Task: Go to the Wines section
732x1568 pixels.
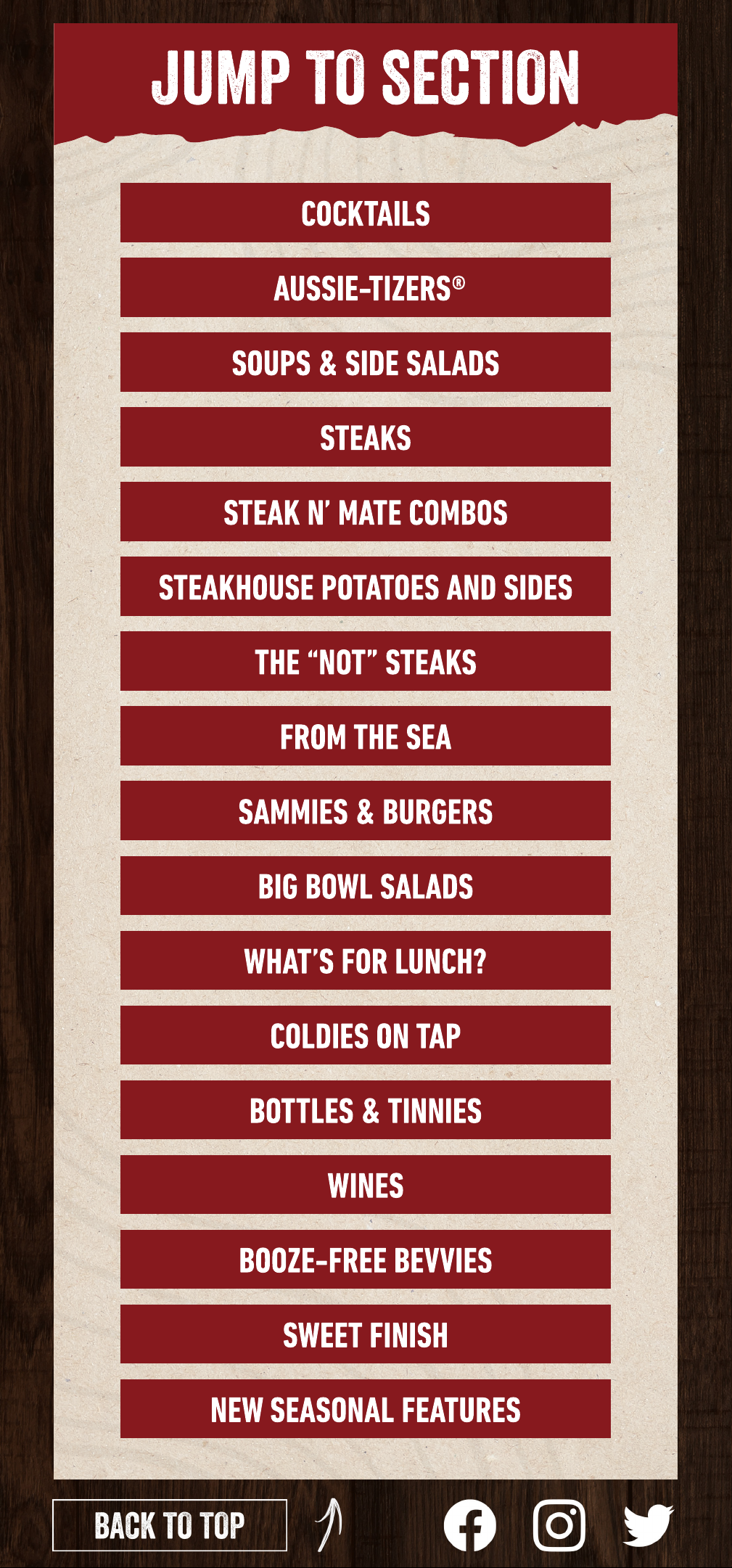Action: (365, 1185)
